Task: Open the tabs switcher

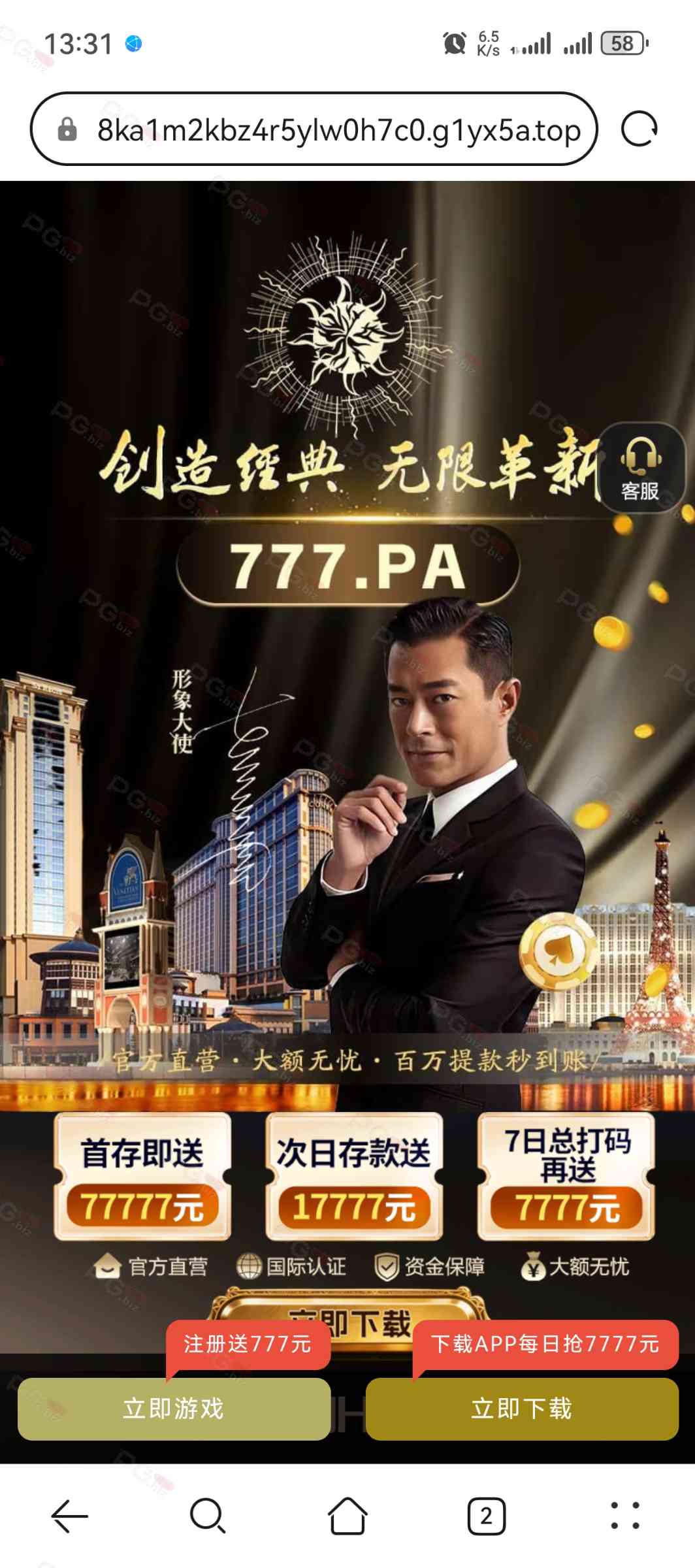Action: tap(486, 1516)
